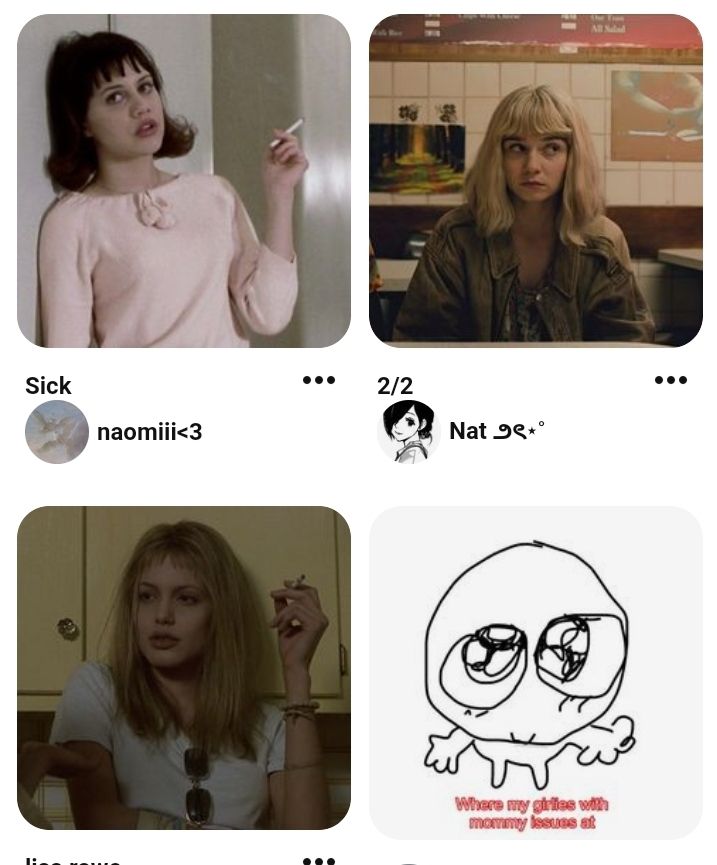The image size is (717, 865).
Task: Open the pin of the woman in the white t-shirt
Action: click(x=184, y=668)
